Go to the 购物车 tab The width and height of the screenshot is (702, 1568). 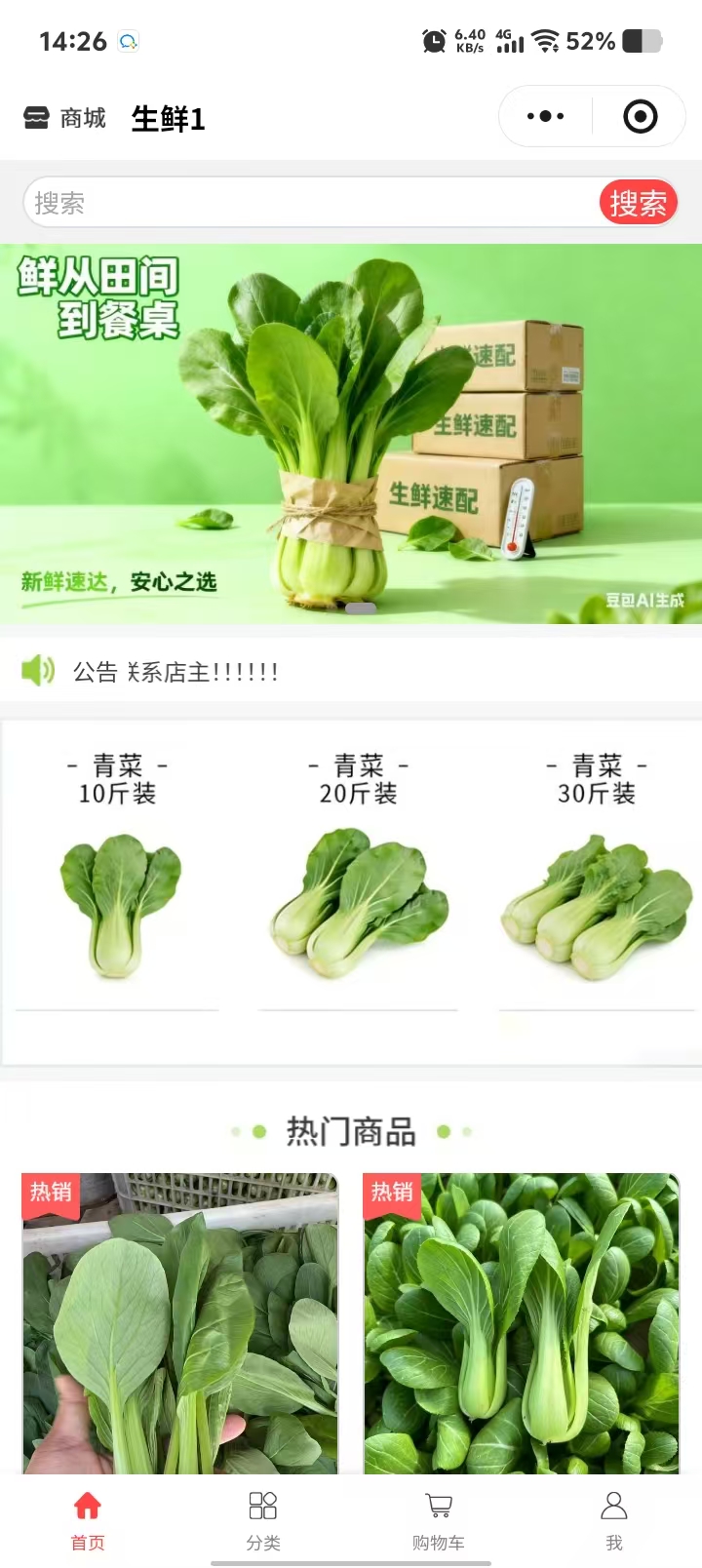coord(439,1518)
